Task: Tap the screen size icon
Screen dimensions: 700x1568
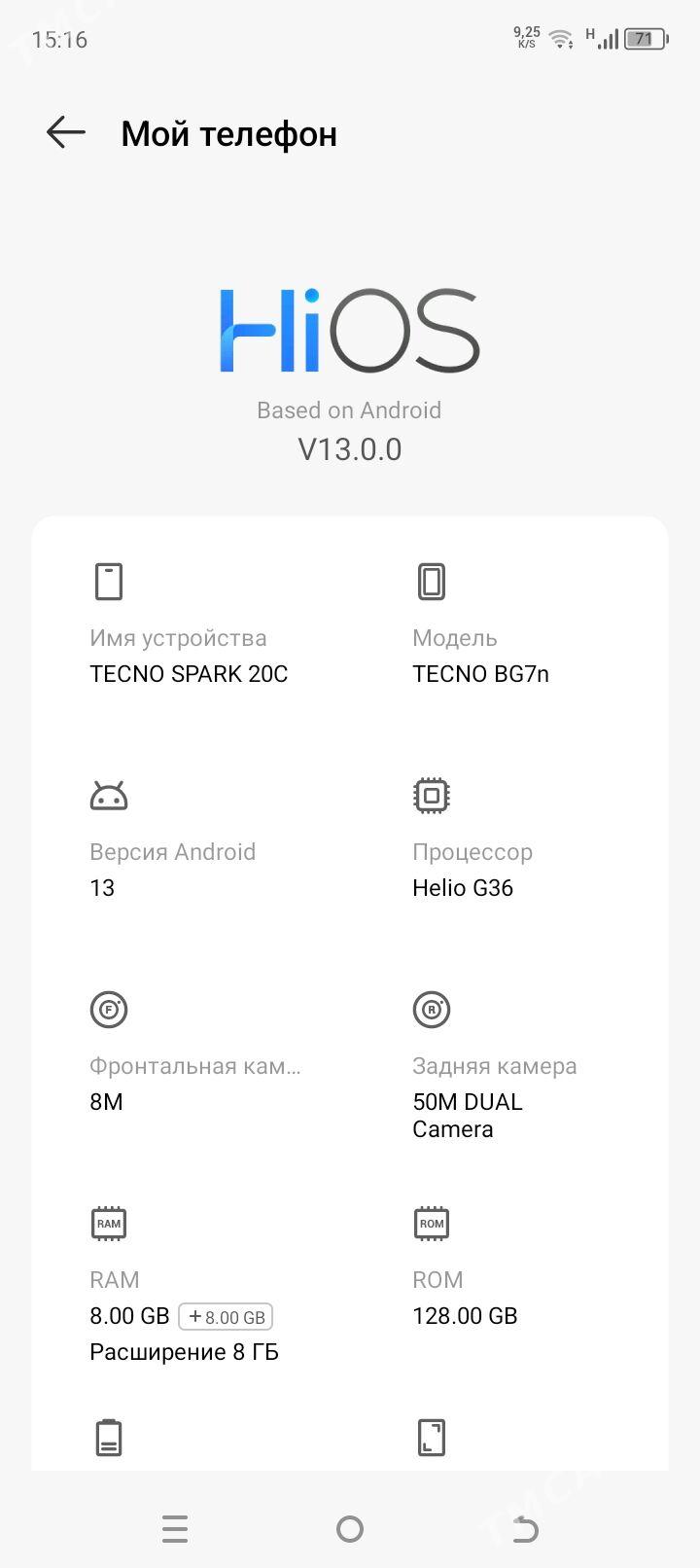Action: click(x=431, y=1437)
